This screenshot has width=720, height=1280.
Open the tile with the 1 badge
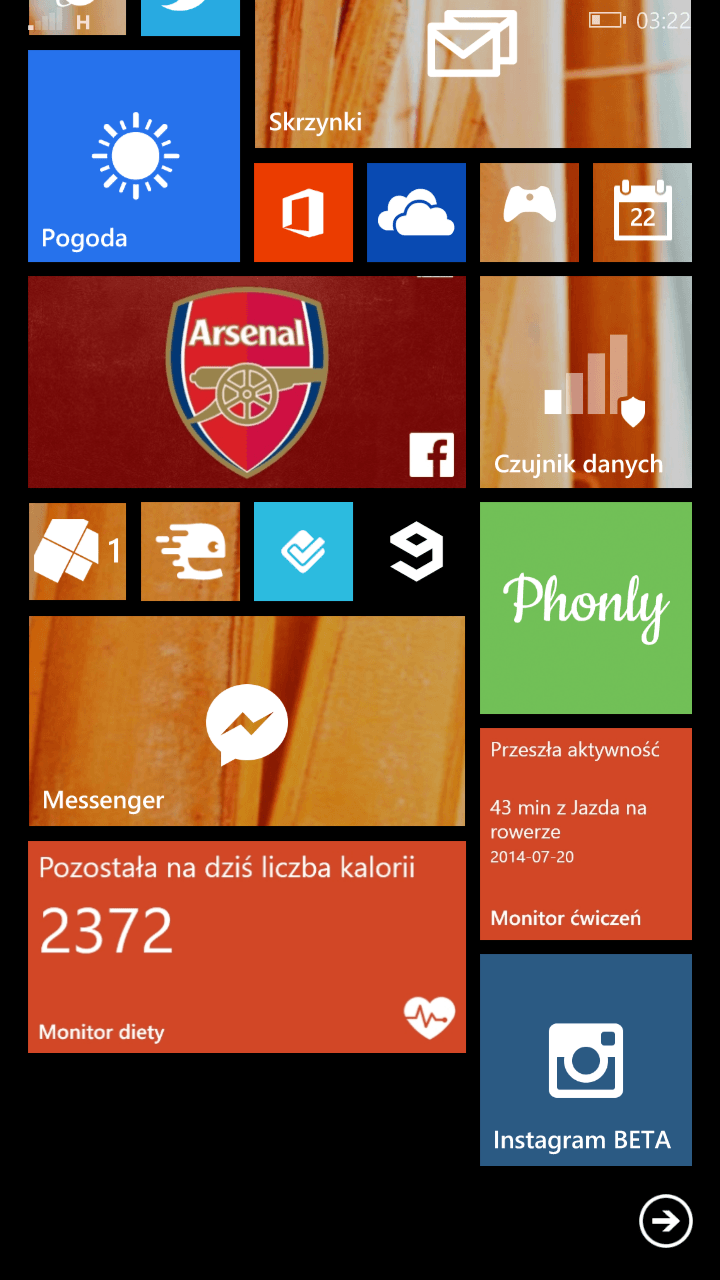pos(77,552)
